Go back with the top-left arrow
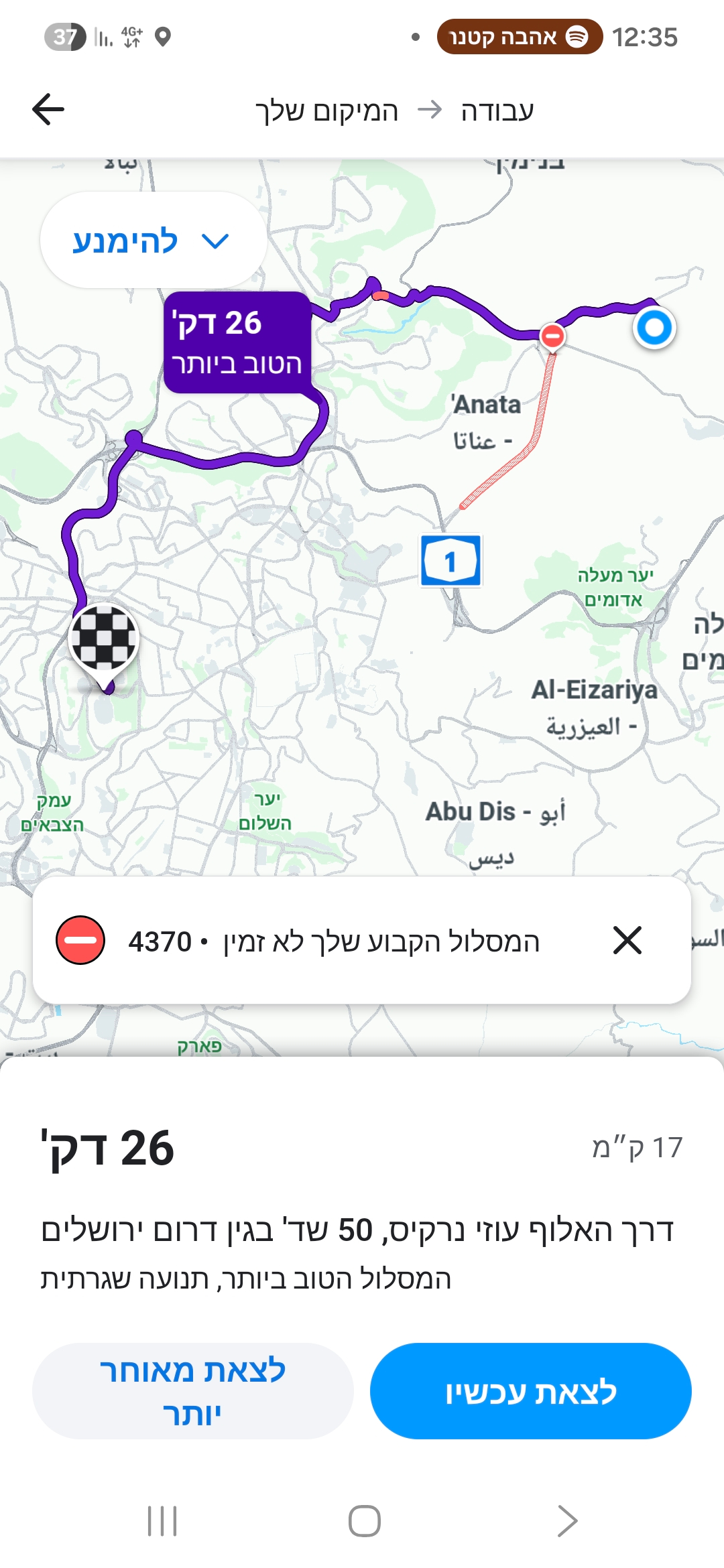 click(x=48, y=109)
